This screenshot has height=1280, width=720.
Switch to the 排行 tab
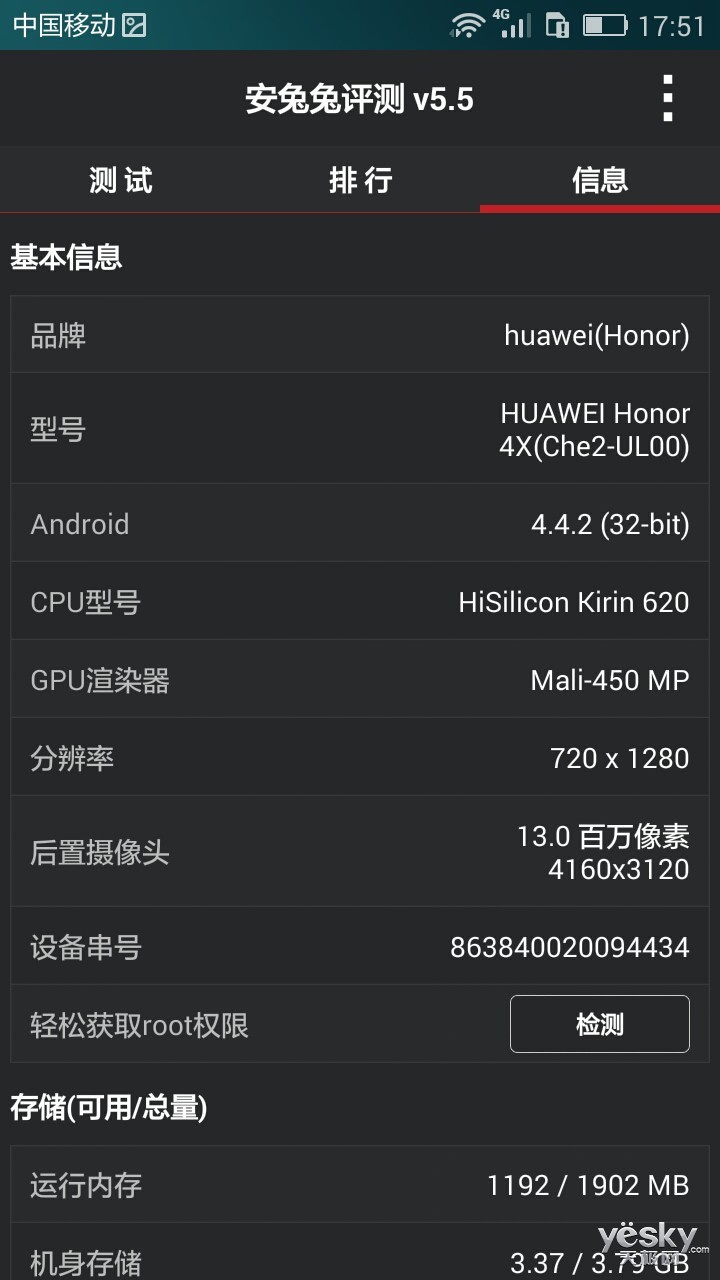click(360, 180)
